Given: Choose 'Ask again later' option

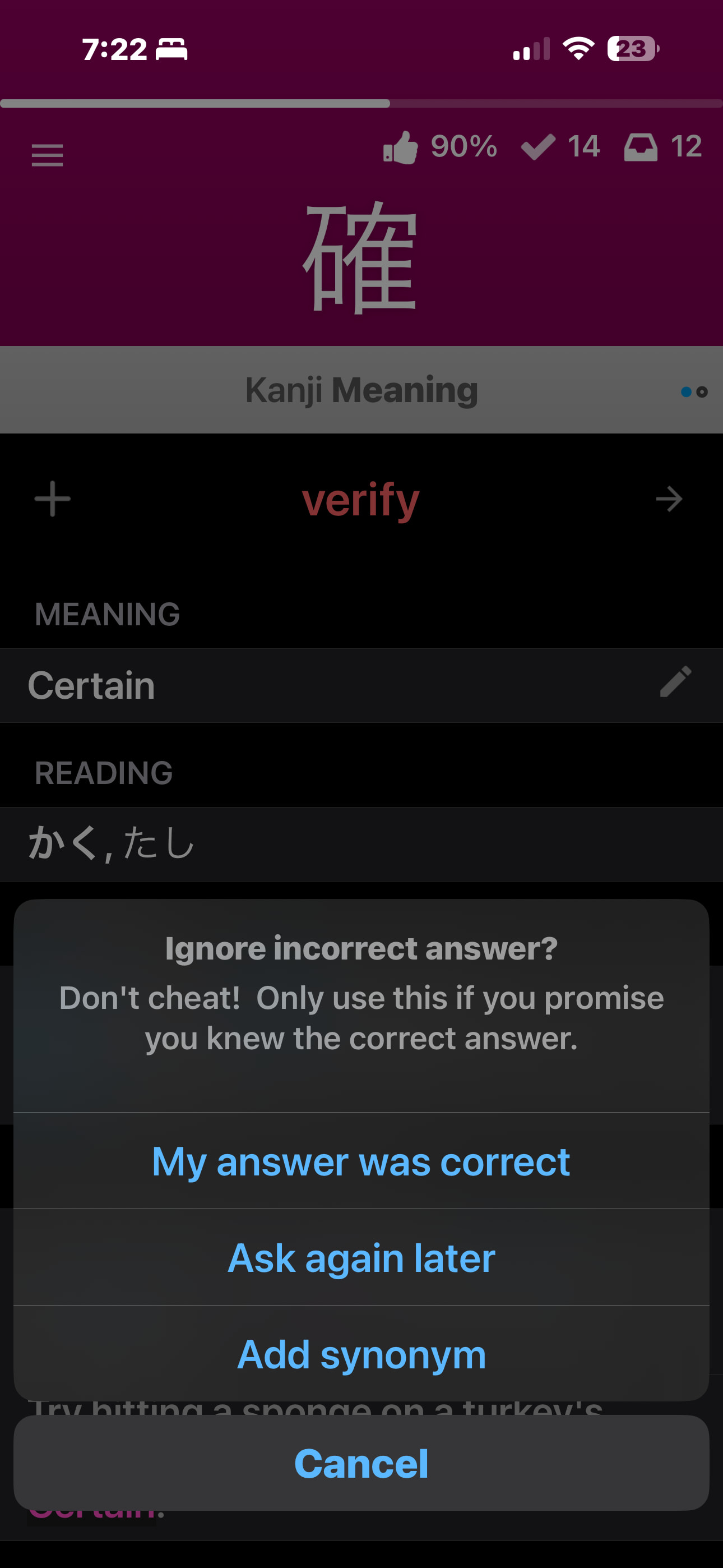Looking at the screenshot, I should click(361, 1257).
